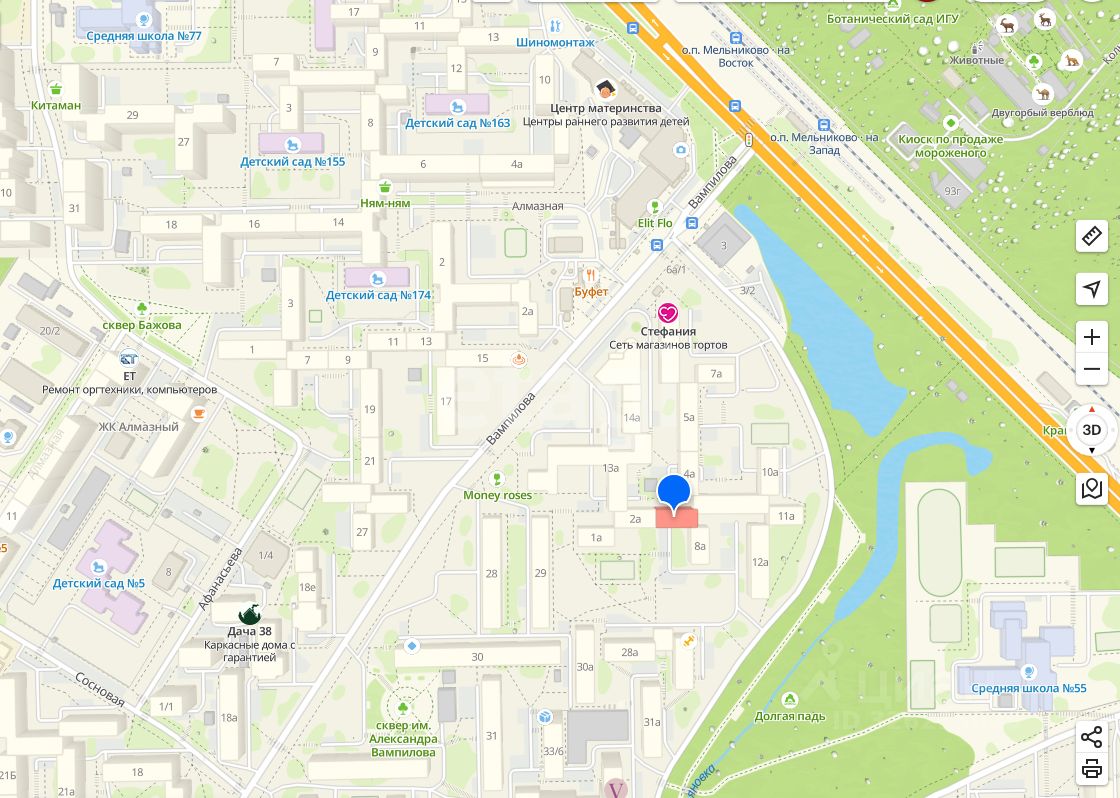1120x798 pixels.
Task: Open the ruler distance measuring tool
Action: click(x=1091, y=236)
